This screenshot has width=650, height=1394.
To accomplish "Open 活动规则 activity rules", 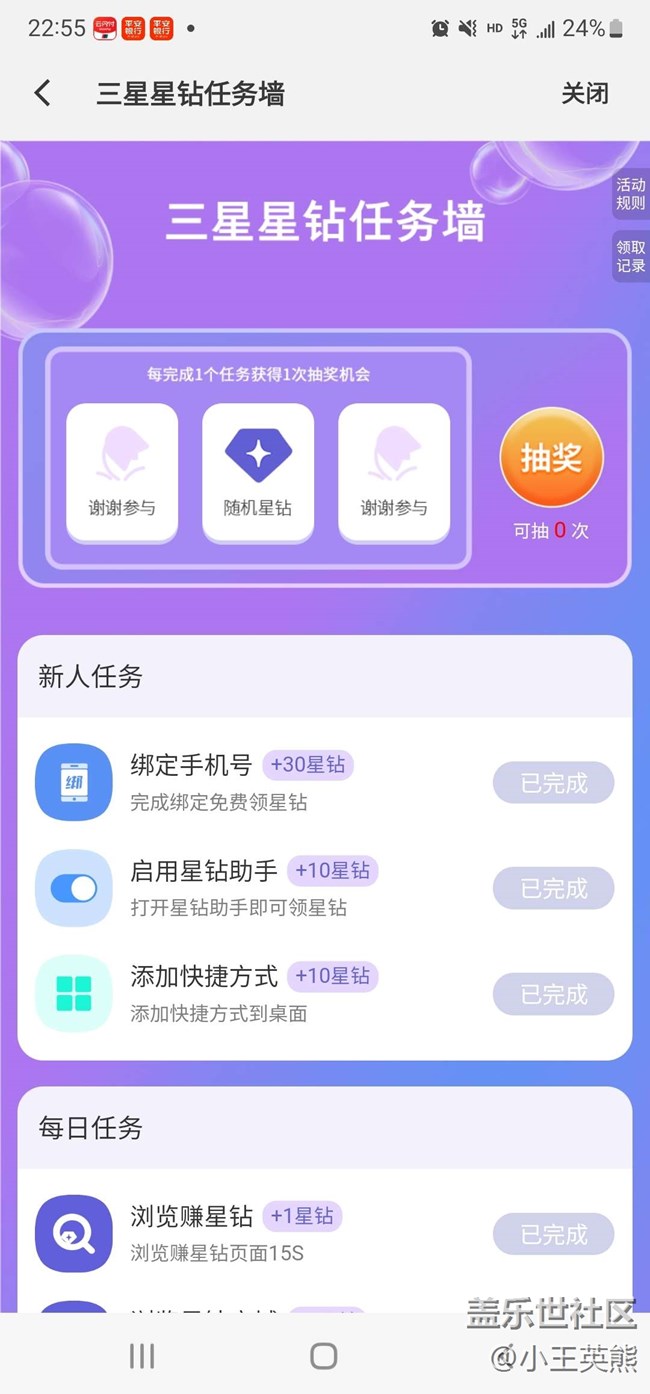I will [x=630, y=194].
